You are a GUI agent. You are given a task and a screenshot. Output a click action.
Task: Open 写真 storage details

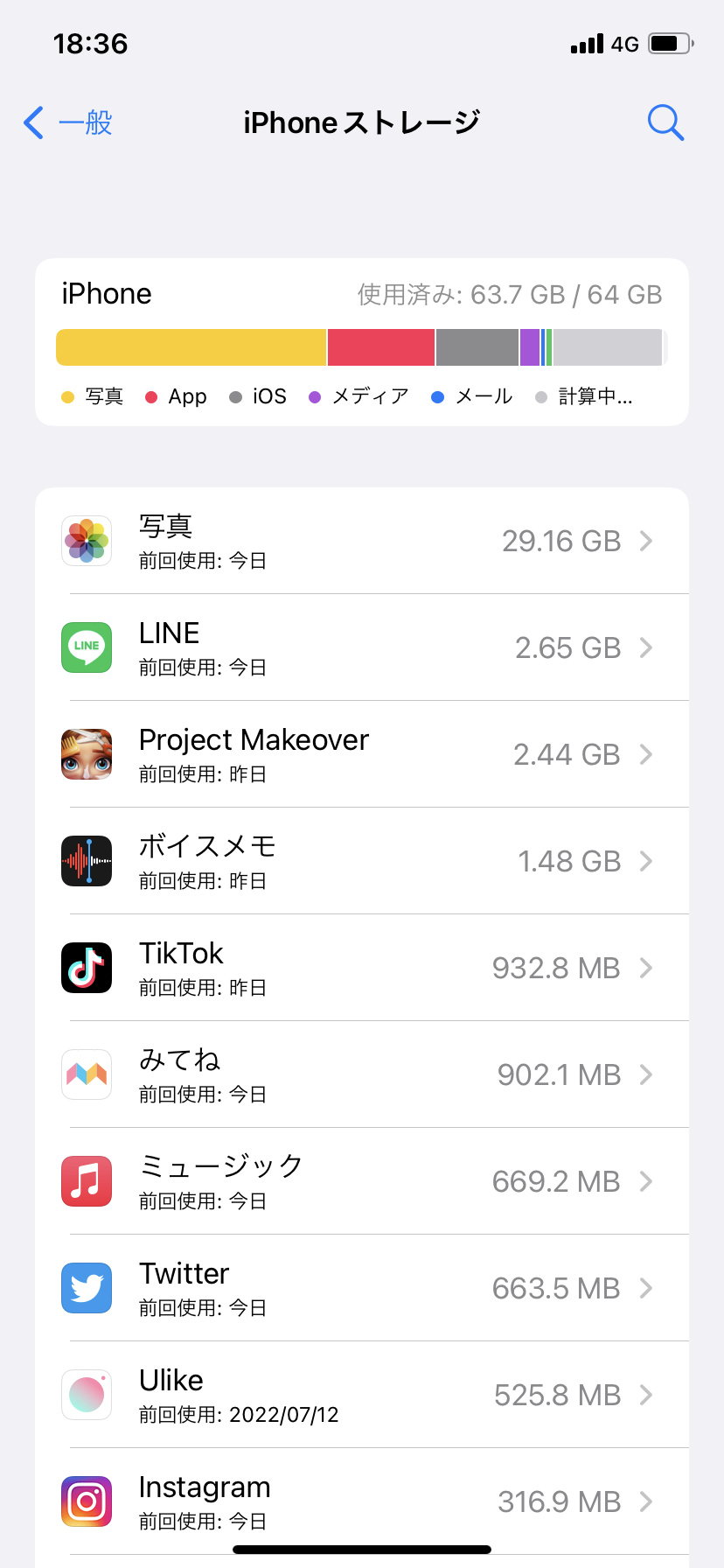[x=362, y=542]
